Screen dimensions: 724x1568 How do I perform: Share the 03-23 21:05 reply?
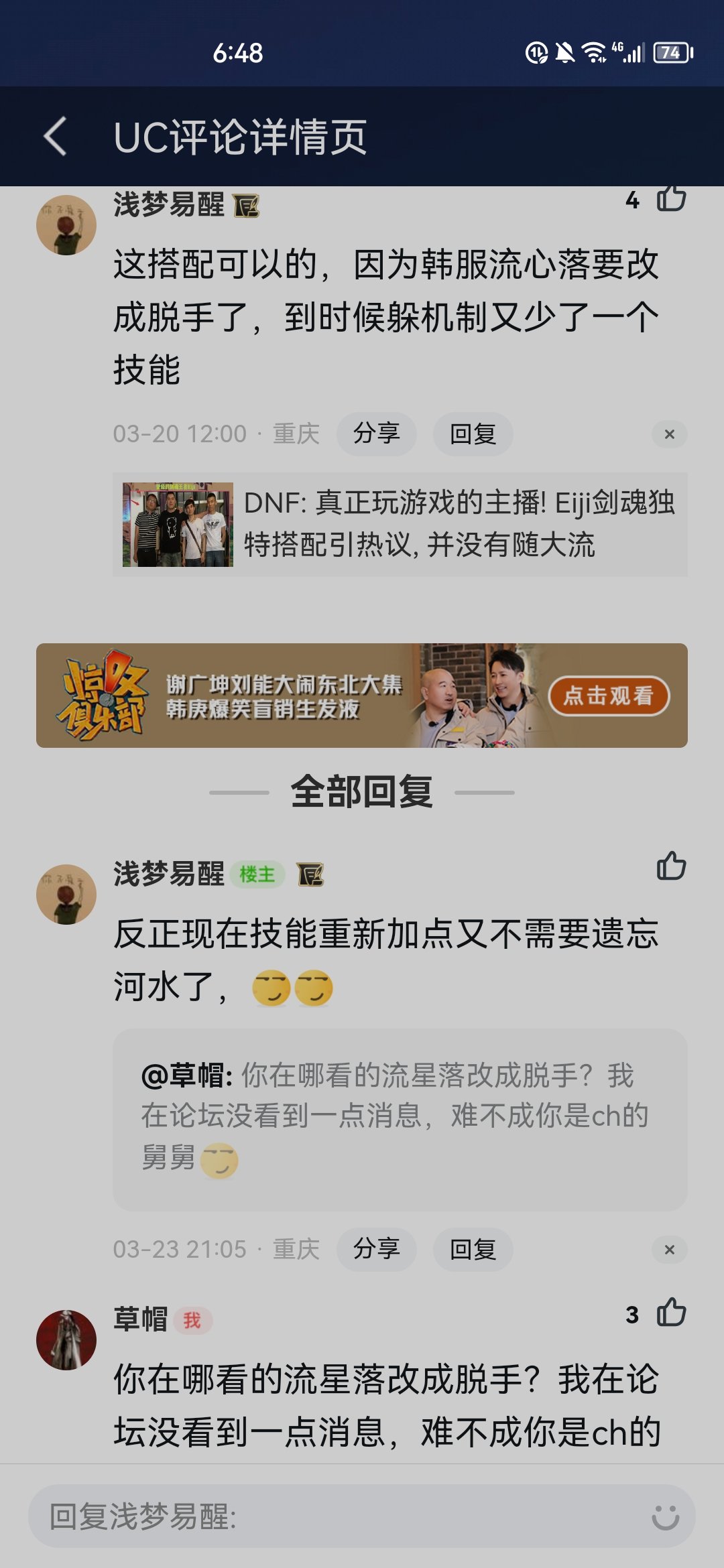point(377,1250)
